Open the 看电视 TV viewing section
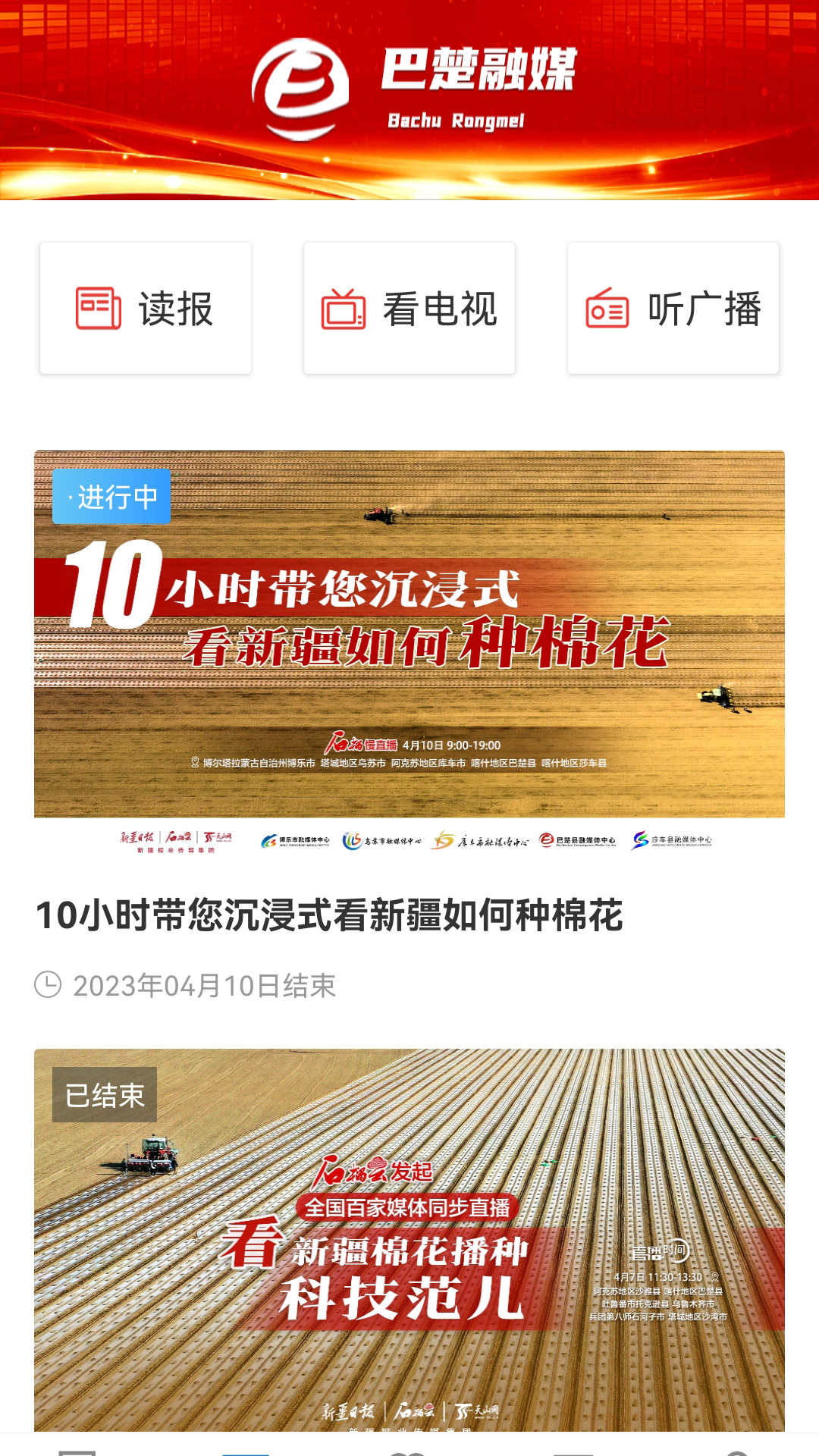Viewport: 819px width, 1456px height. tap(409, 309)
